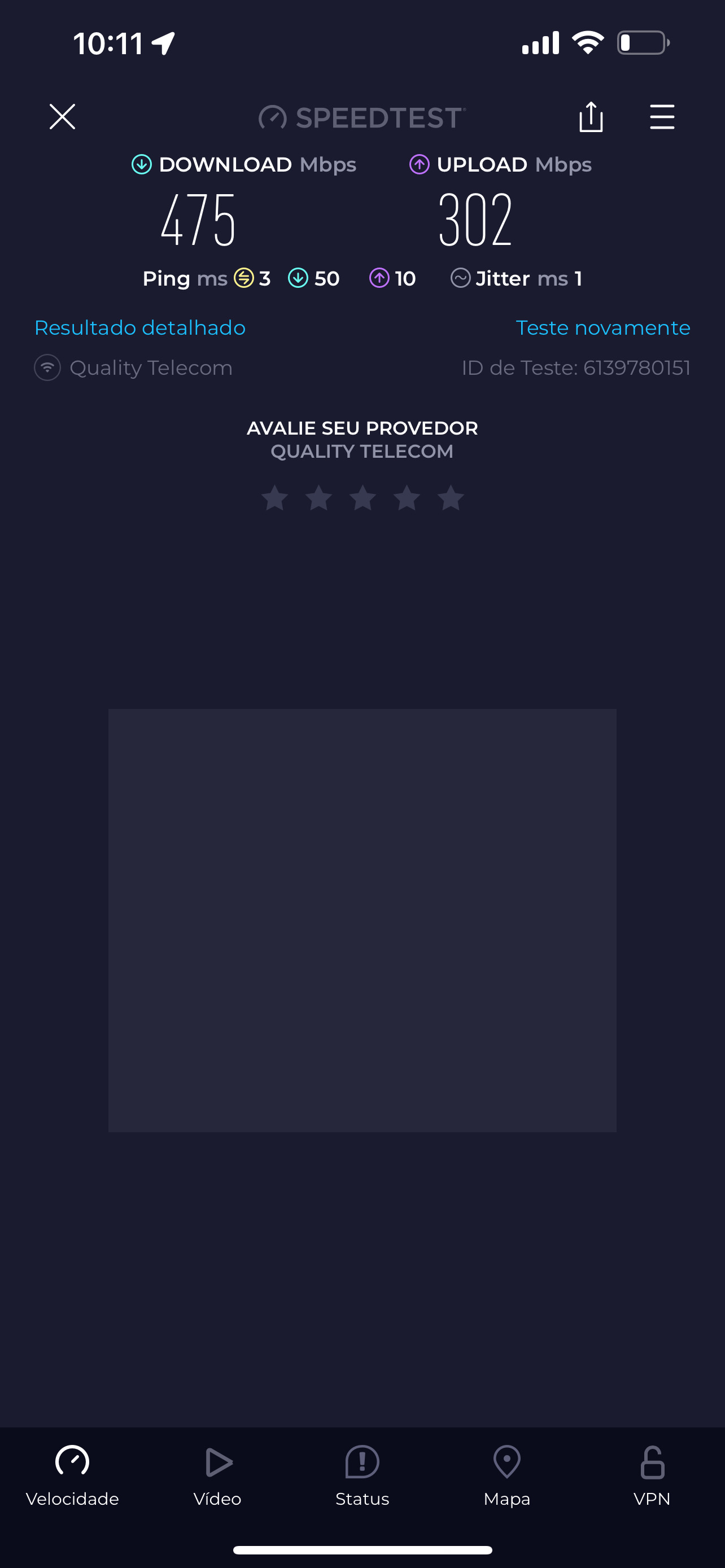Open the hamburger menu
This screenshot has height=1568, width=725.
pyautogui.click(x=662, y=116)
